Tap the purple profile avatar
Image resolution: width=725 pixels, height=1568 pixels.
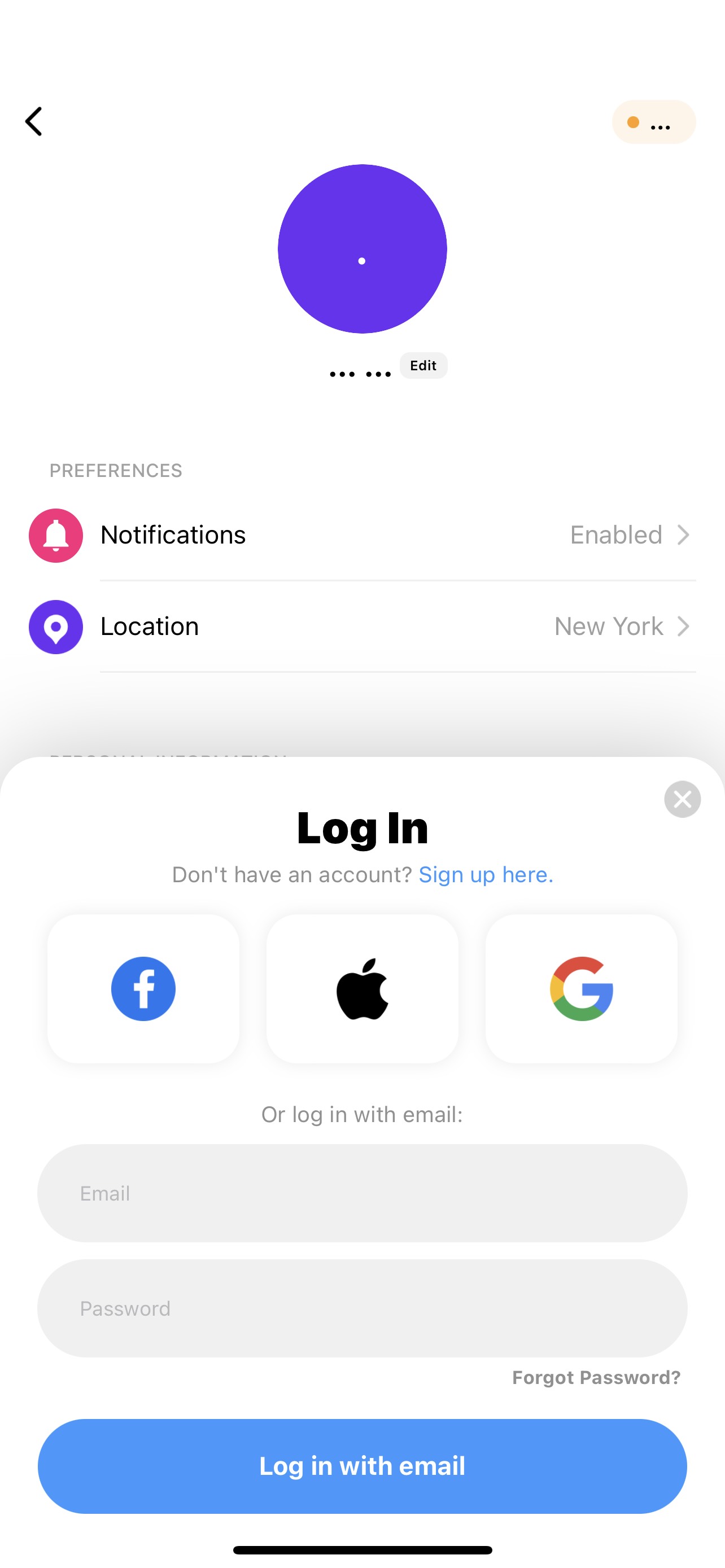pyautogui.click(x=362, y=249)
